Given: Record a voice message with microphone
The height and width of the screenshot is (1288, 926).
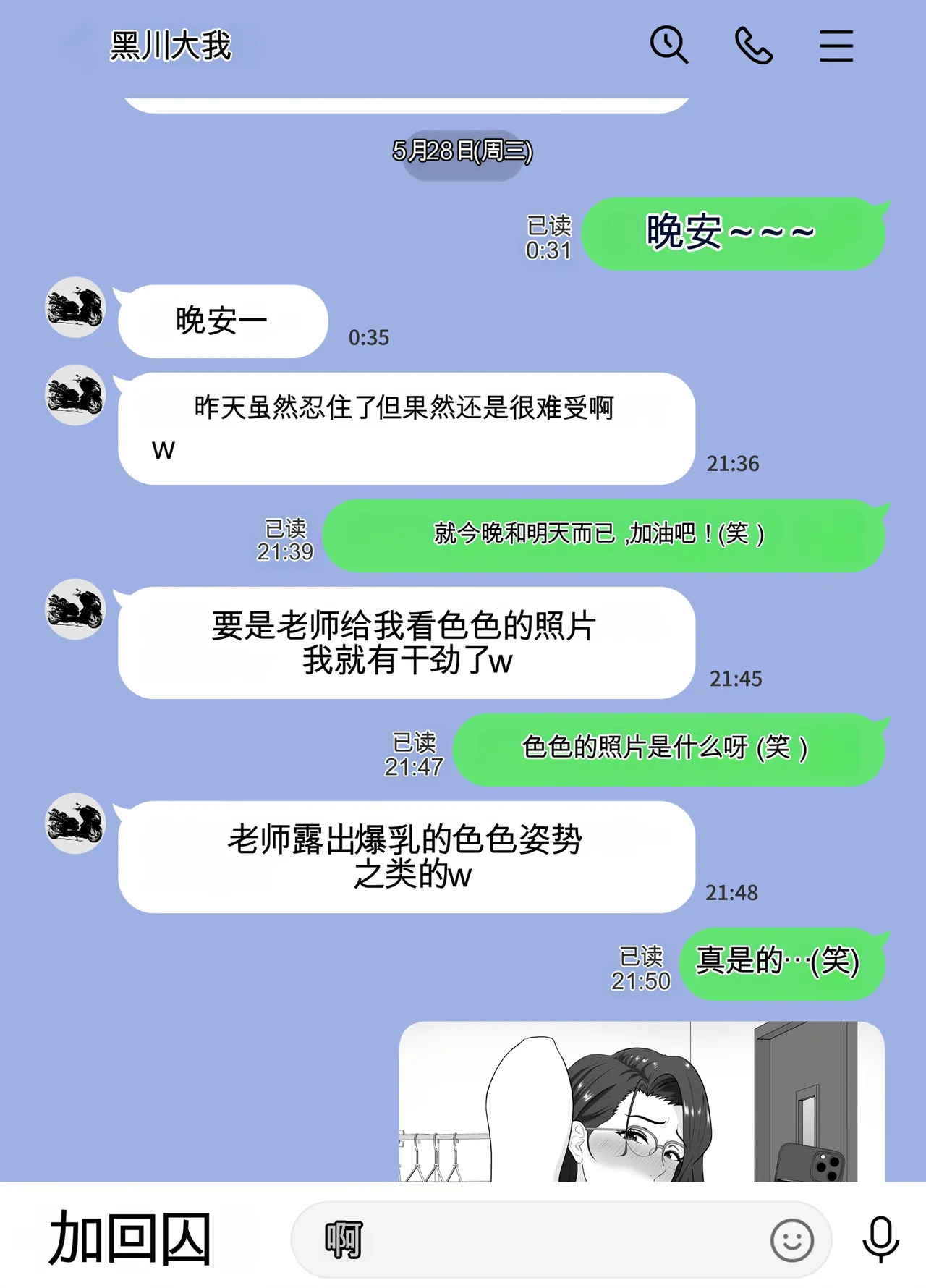Looking at the screenshot, I should coord(880,1240).
